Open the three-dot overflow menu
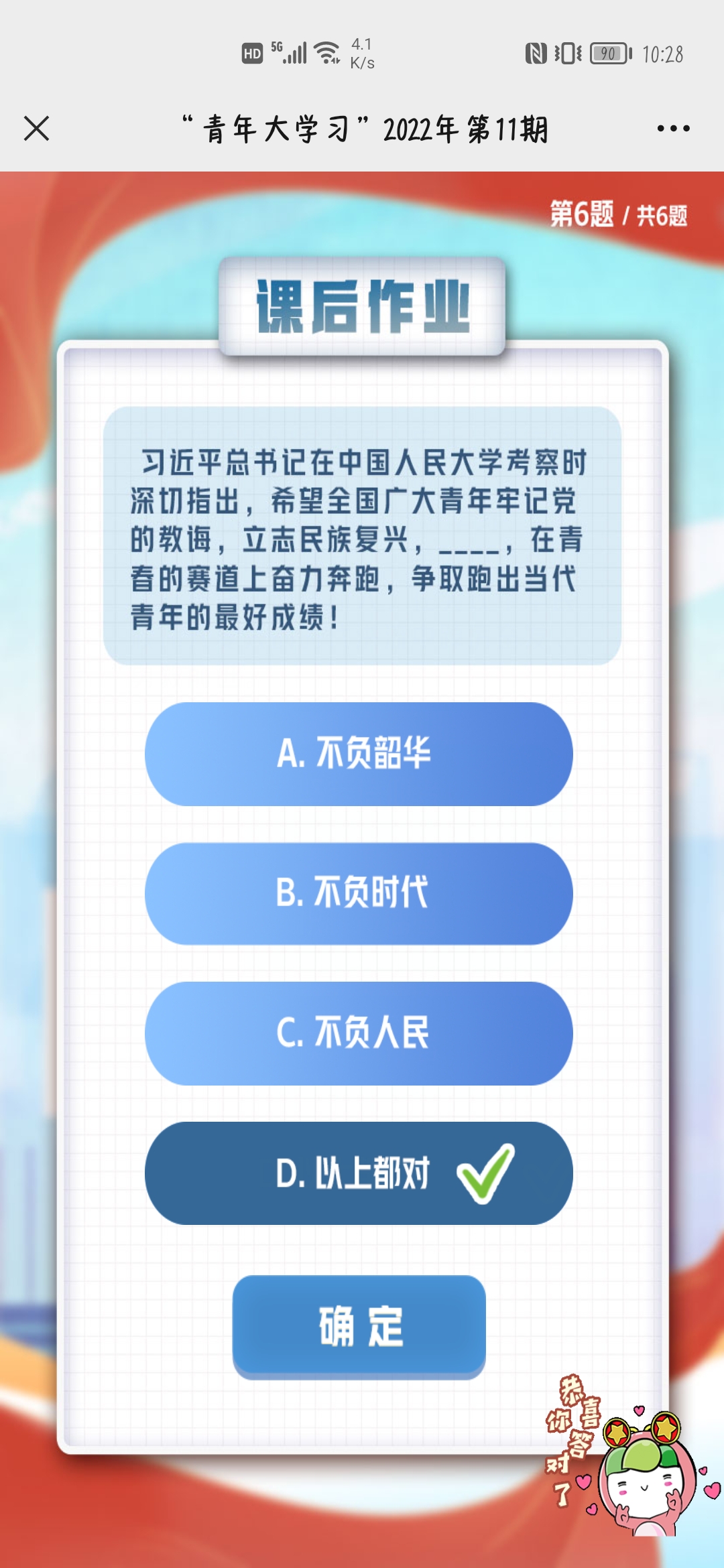The image size is (724, 1568). click(x=673, y=128)
